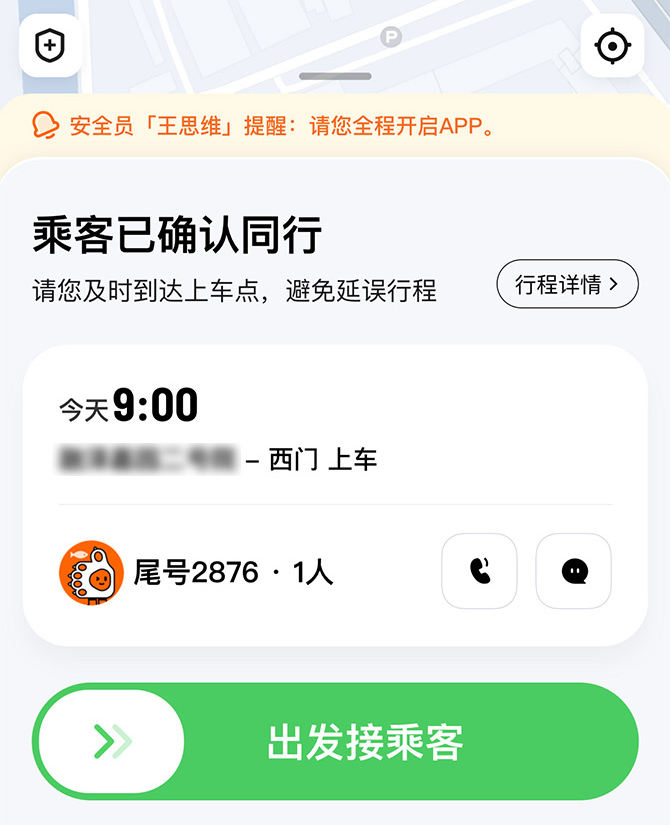Screen dimensions: 670x825
Task: Message passenger with tail number 2876
Action: tap(573, 571)
